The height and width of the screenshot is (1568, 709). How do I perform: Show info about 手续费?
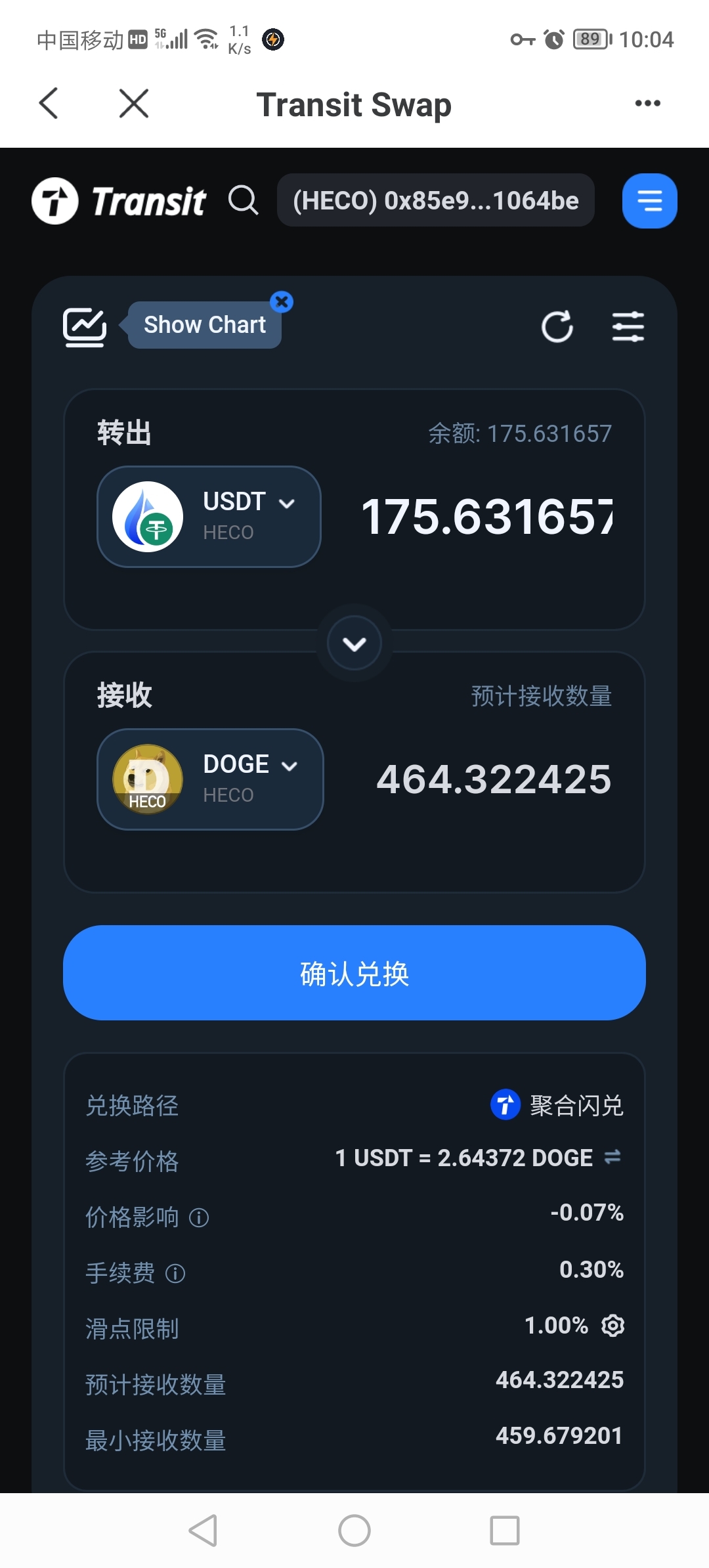(x=175, y=1274)
